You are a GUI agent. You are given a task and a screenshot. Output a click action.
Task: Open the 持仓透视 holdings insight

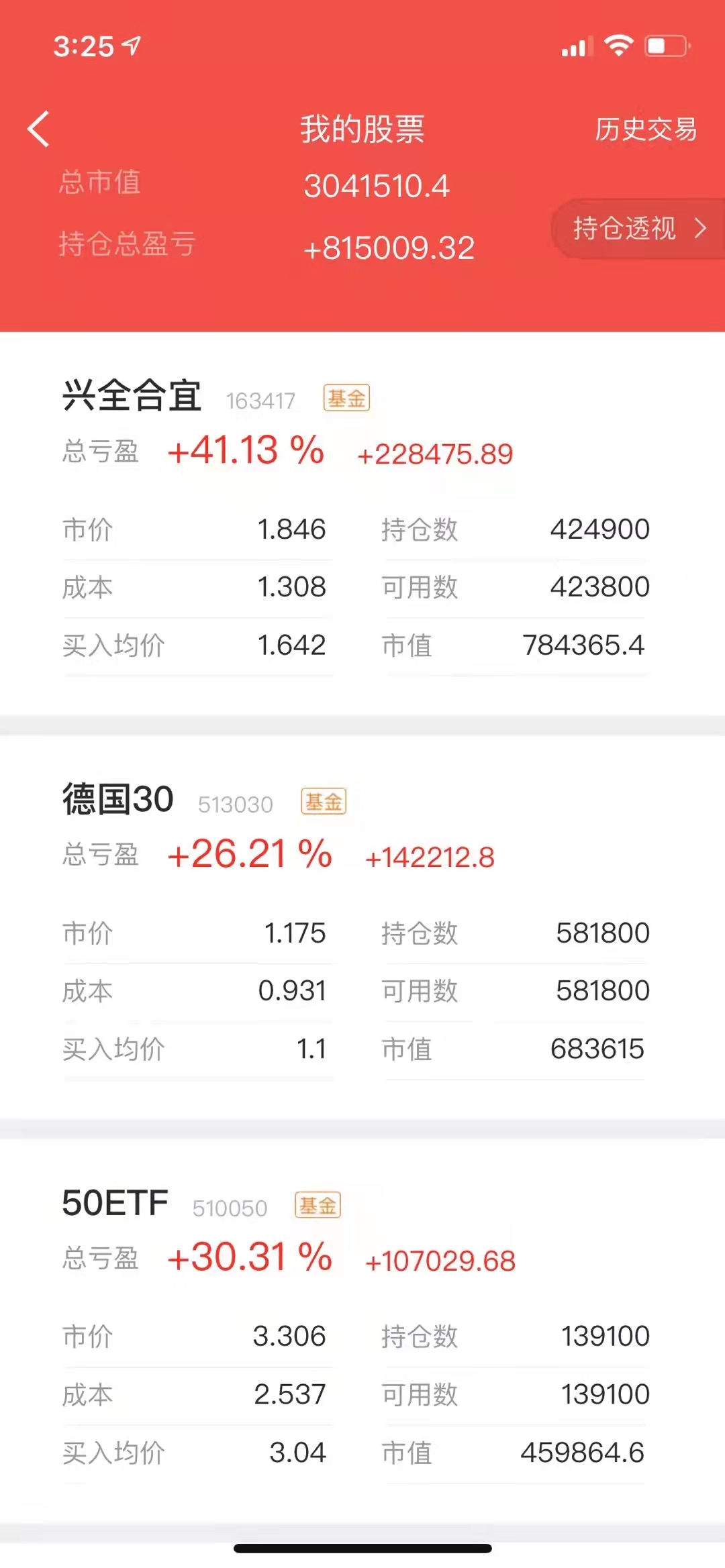(638, 229)
